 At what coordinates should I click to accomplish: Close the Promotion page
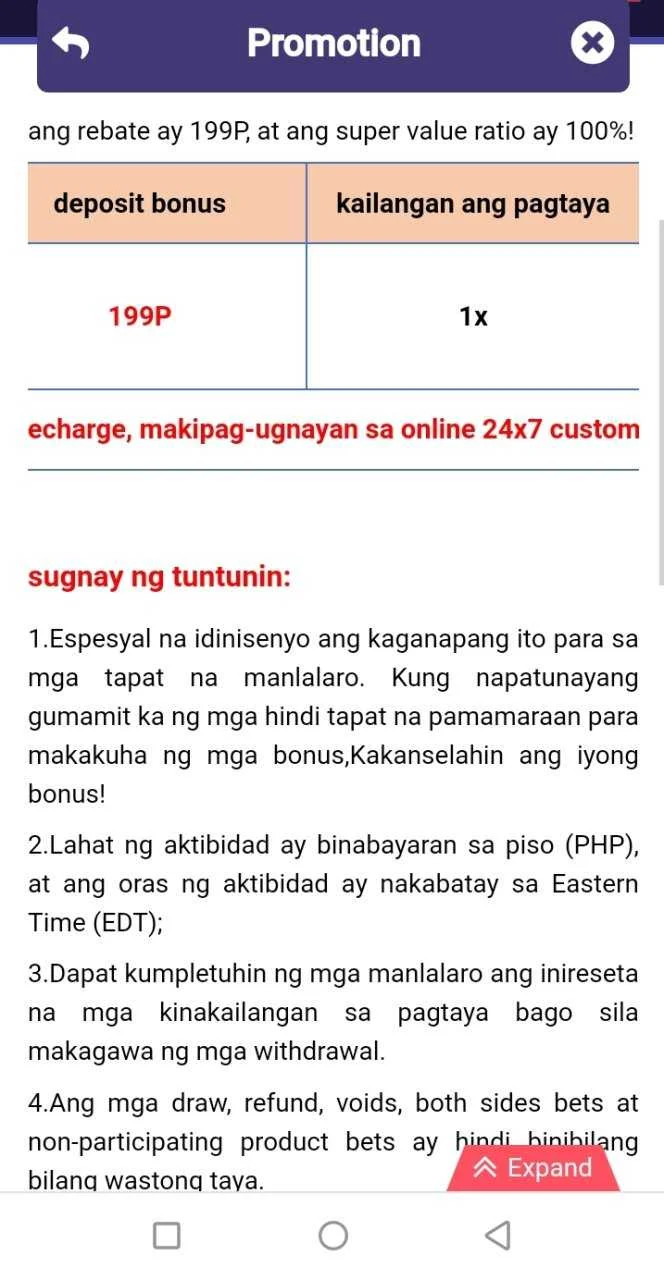tap(593, 42)
